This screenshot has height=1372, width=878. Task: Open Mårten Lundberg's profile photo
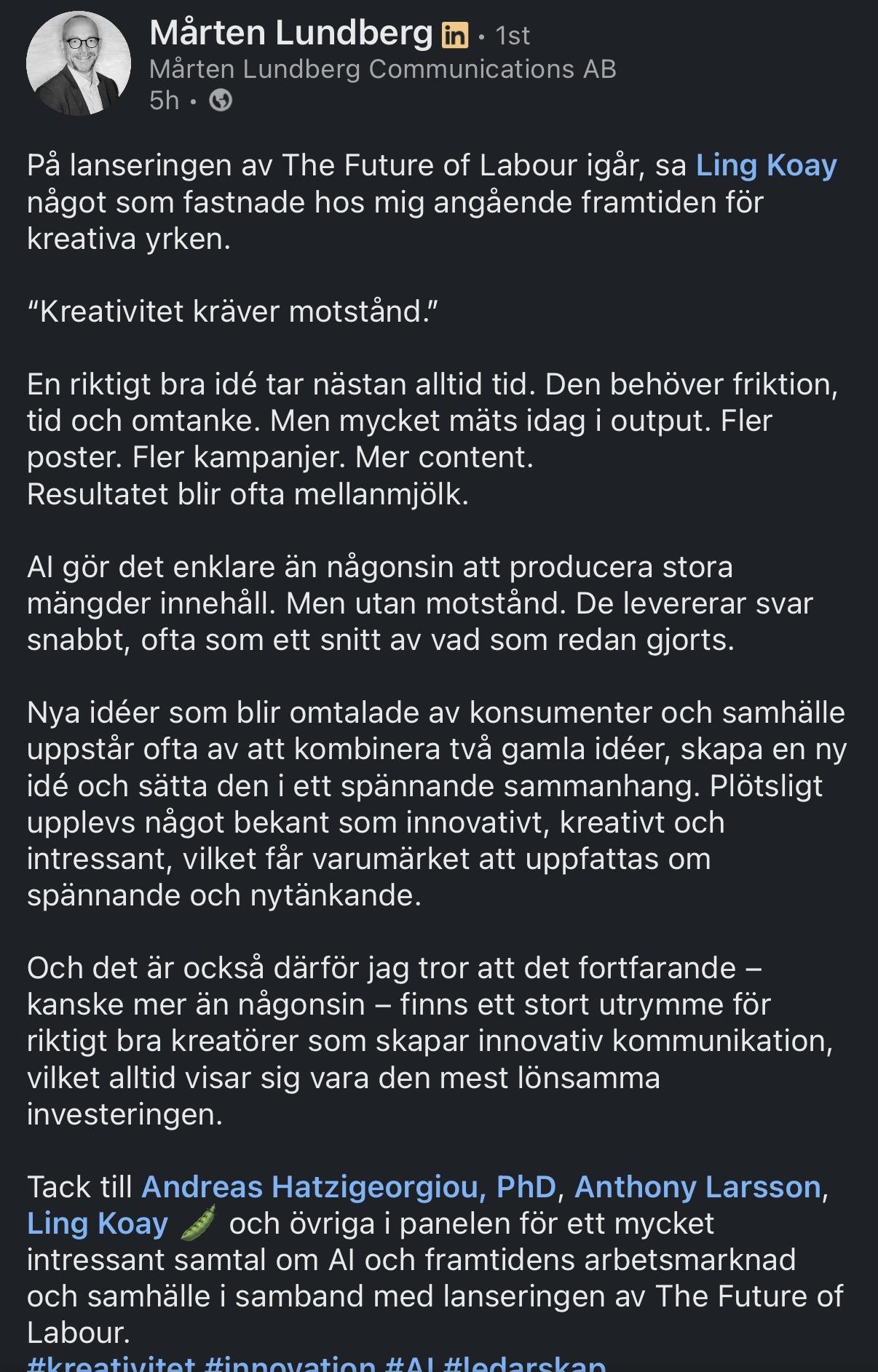[79, 63]
